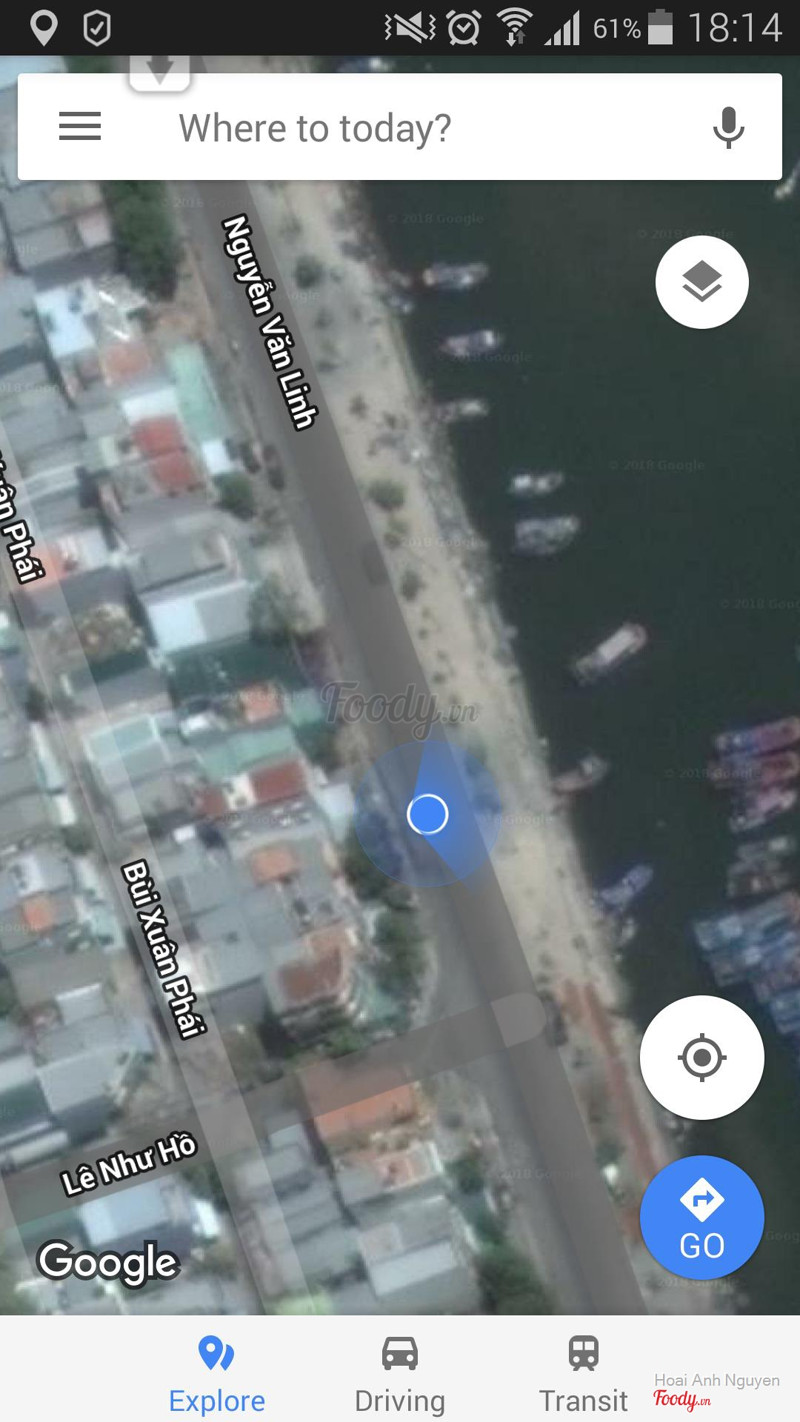Open the map layers selector
This screenshot has height=1422, width=800.
tap(702, 282)
